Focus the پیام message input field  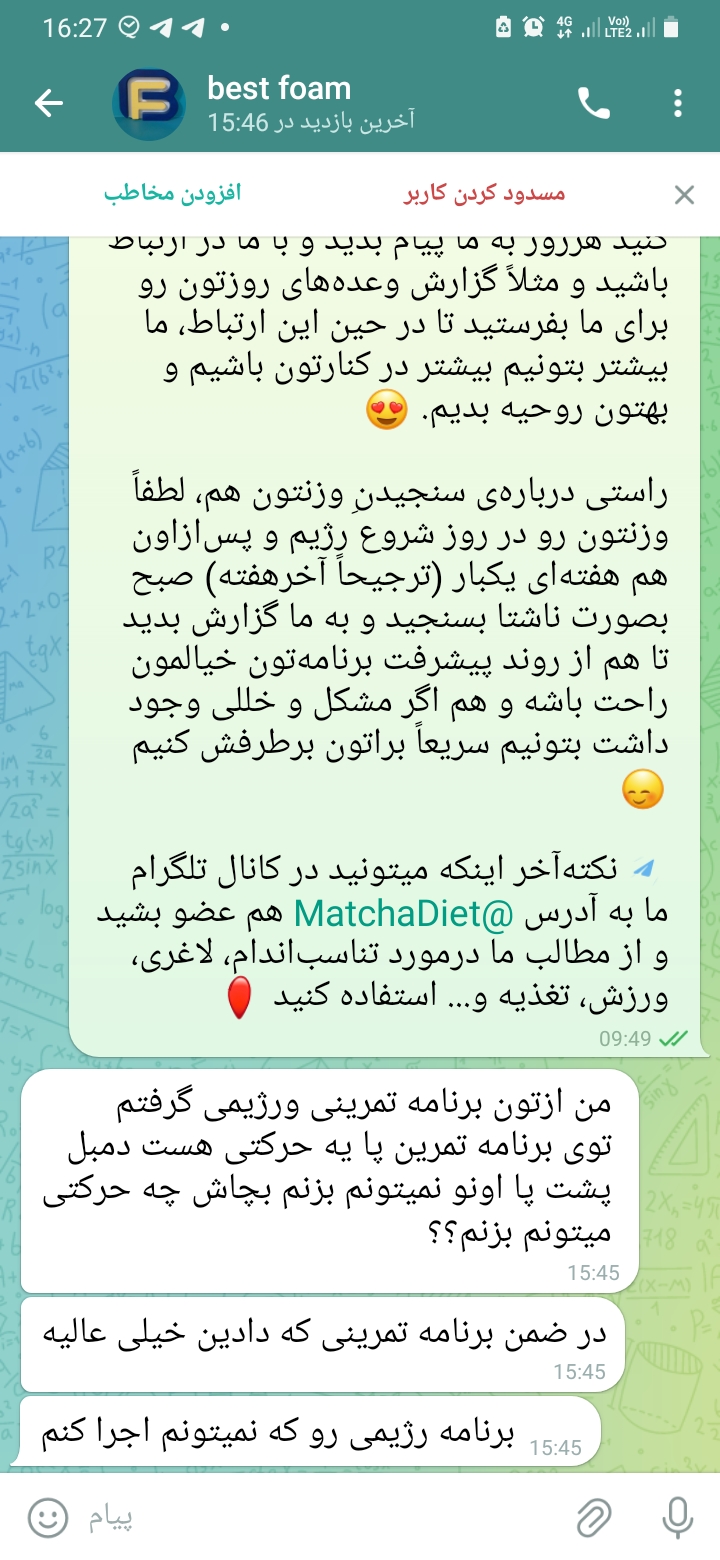click(x=320, y=1518)
